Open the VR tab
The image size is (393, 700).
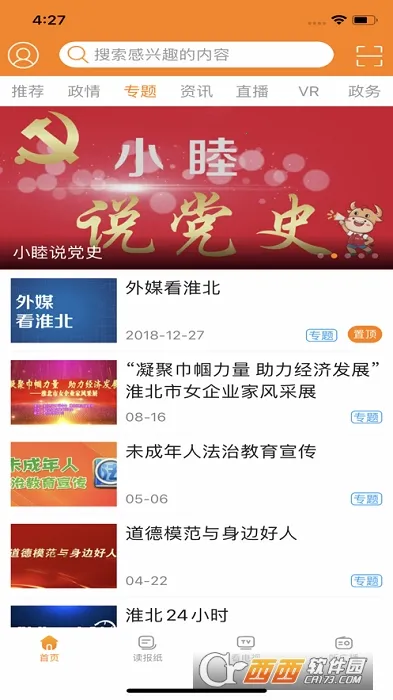pos(309,91)
